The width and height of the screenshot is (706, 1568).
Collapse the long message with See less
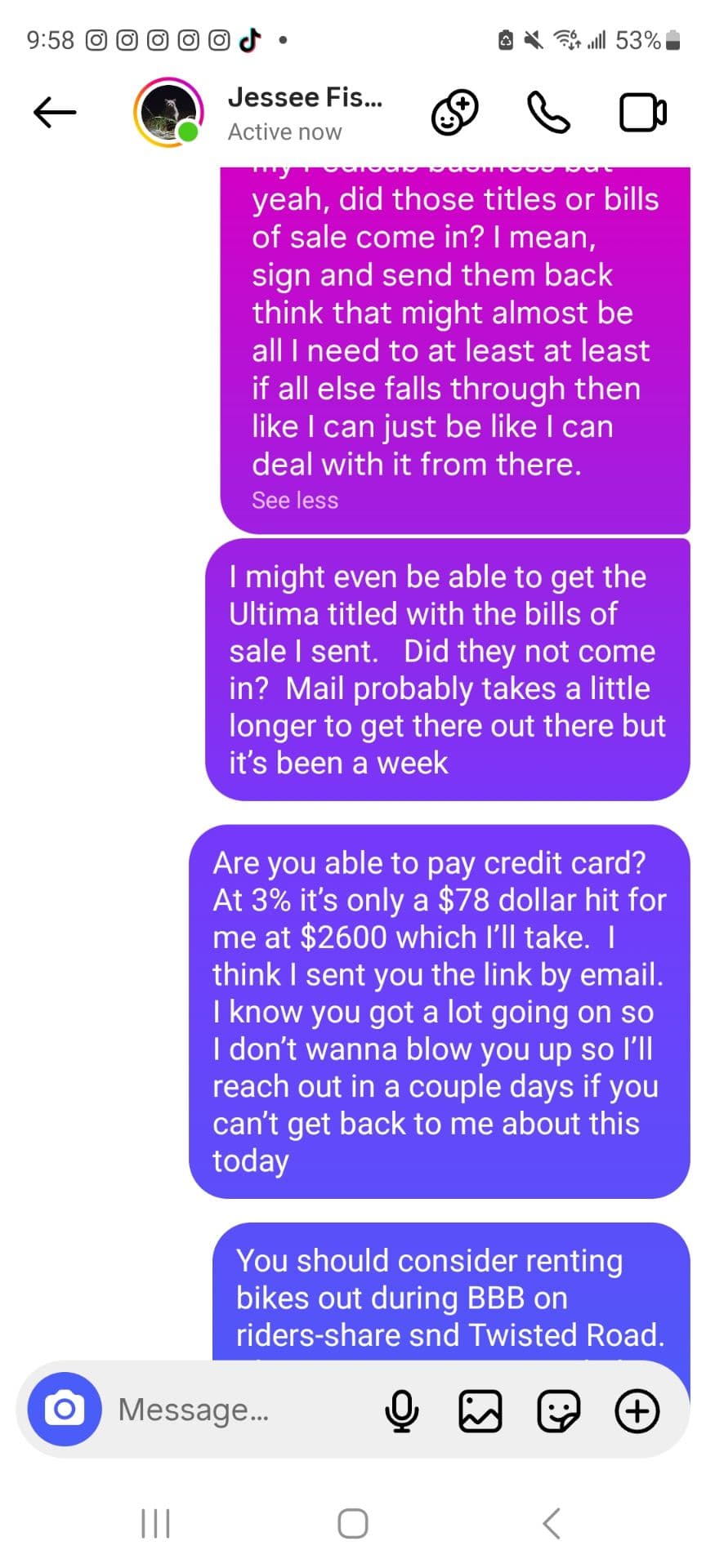pyautogui.click(x=294, y=500)
